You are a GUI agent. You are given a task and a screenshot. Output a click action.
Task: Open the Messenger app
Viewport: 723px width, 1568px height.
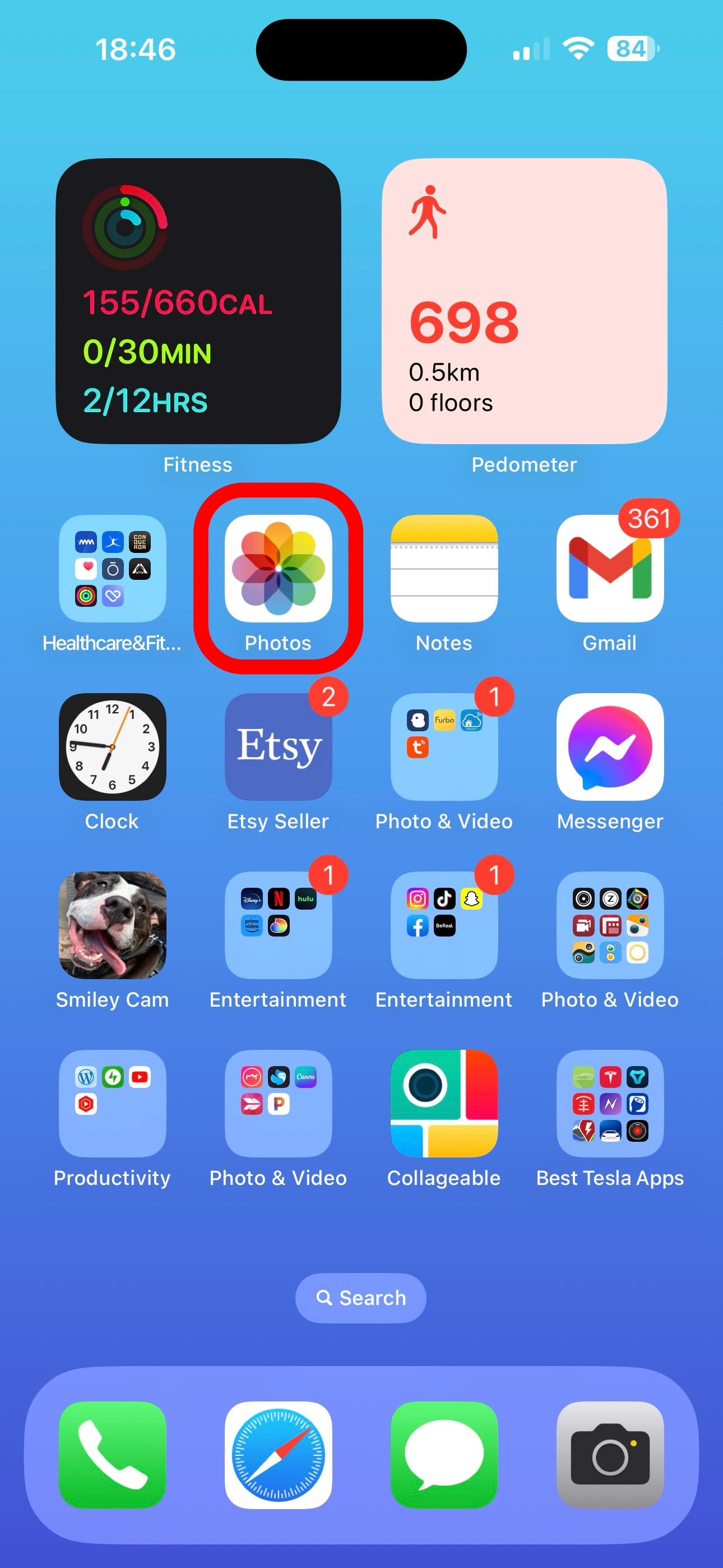tap(610, 747)
